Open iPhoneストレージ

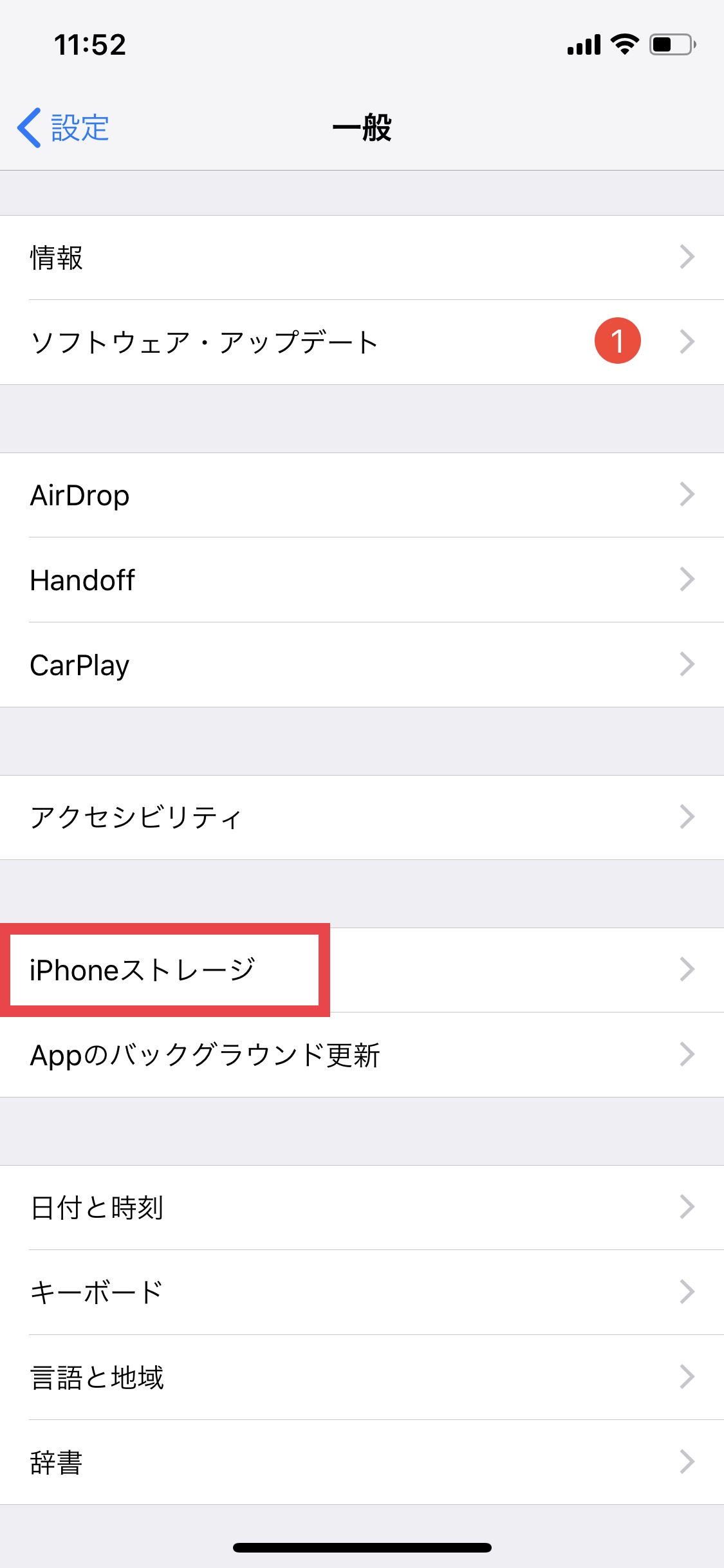(362, 970)
